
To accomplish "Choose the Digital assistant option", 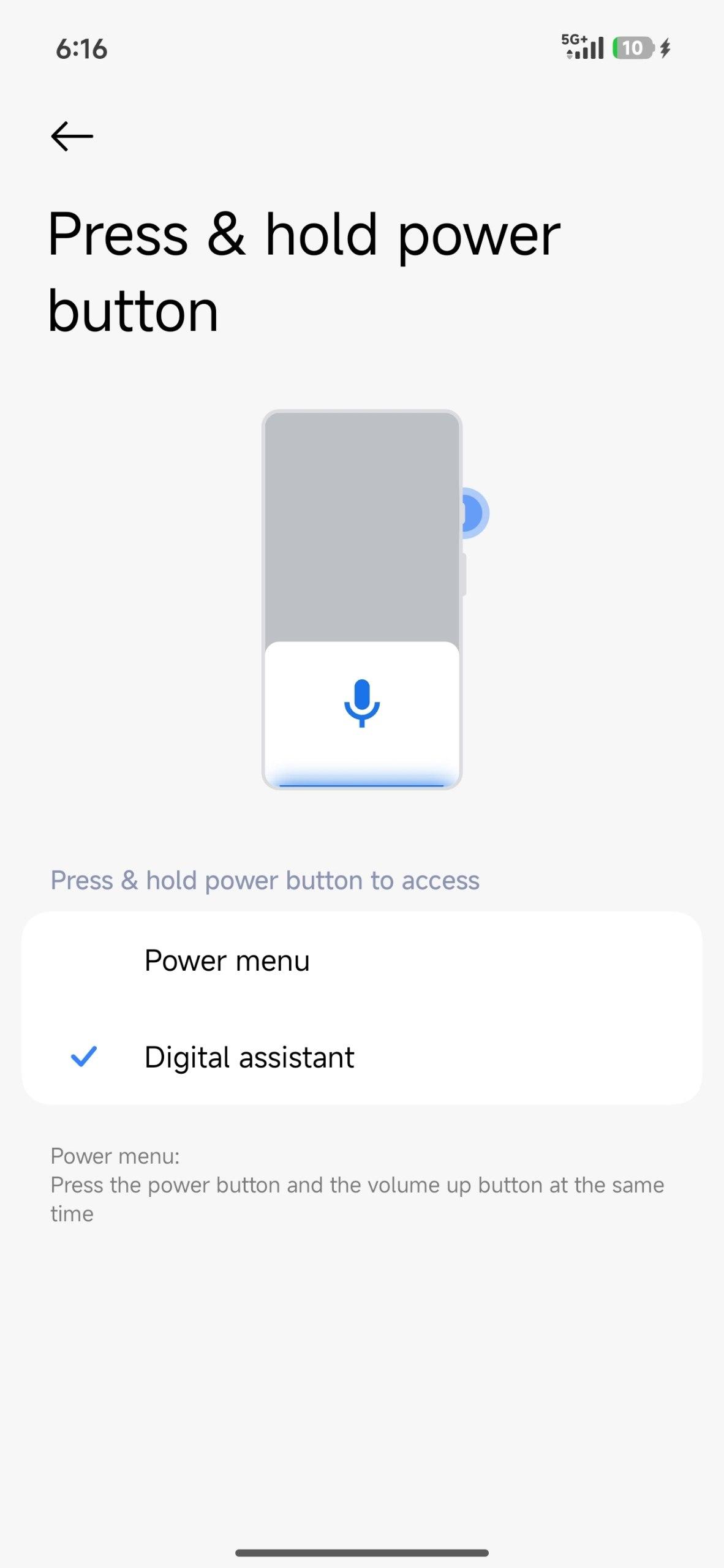I will click(x=250, y=1057).
